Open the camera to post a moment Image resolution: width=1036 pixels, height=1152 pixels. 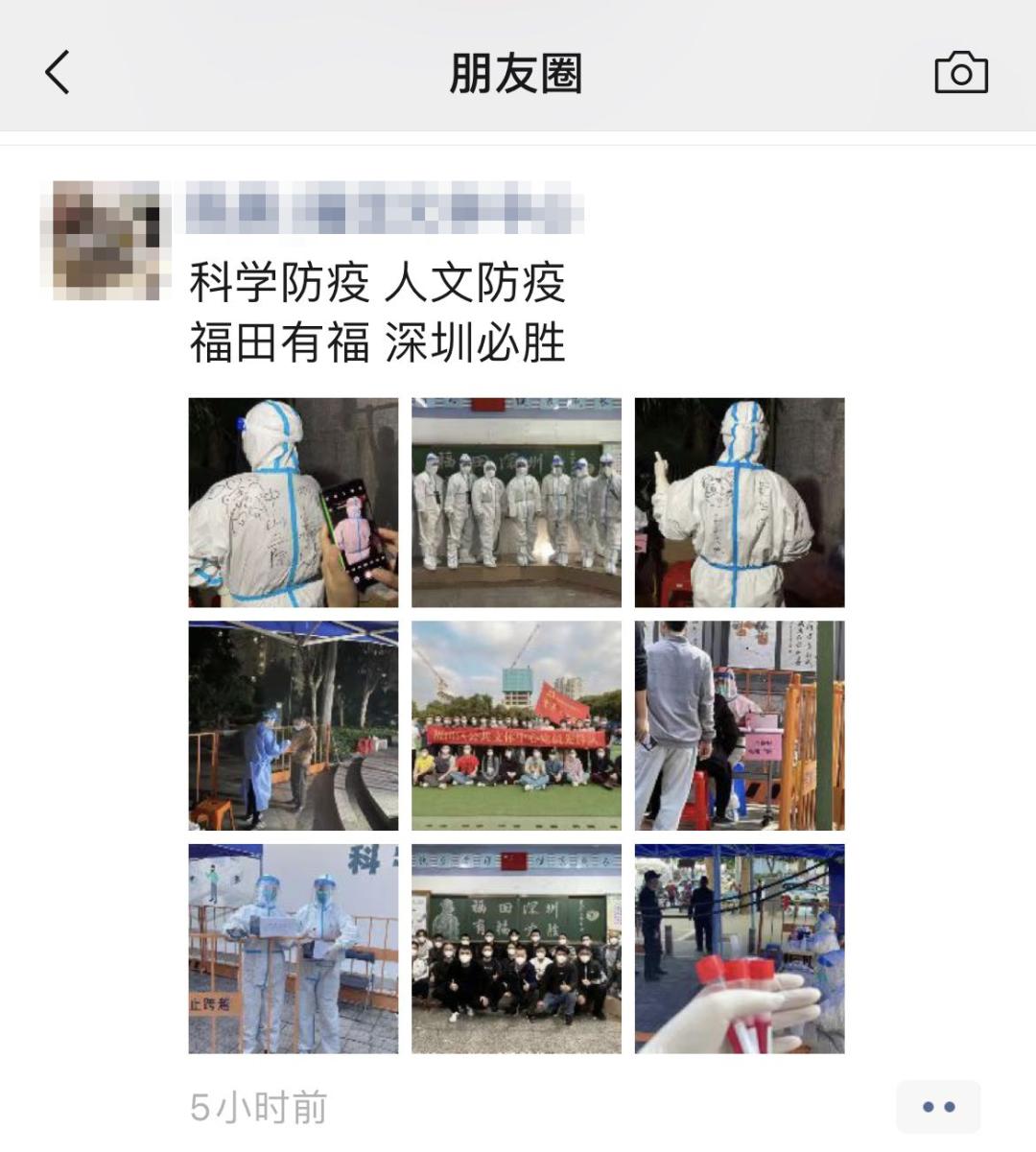[961, 73]
